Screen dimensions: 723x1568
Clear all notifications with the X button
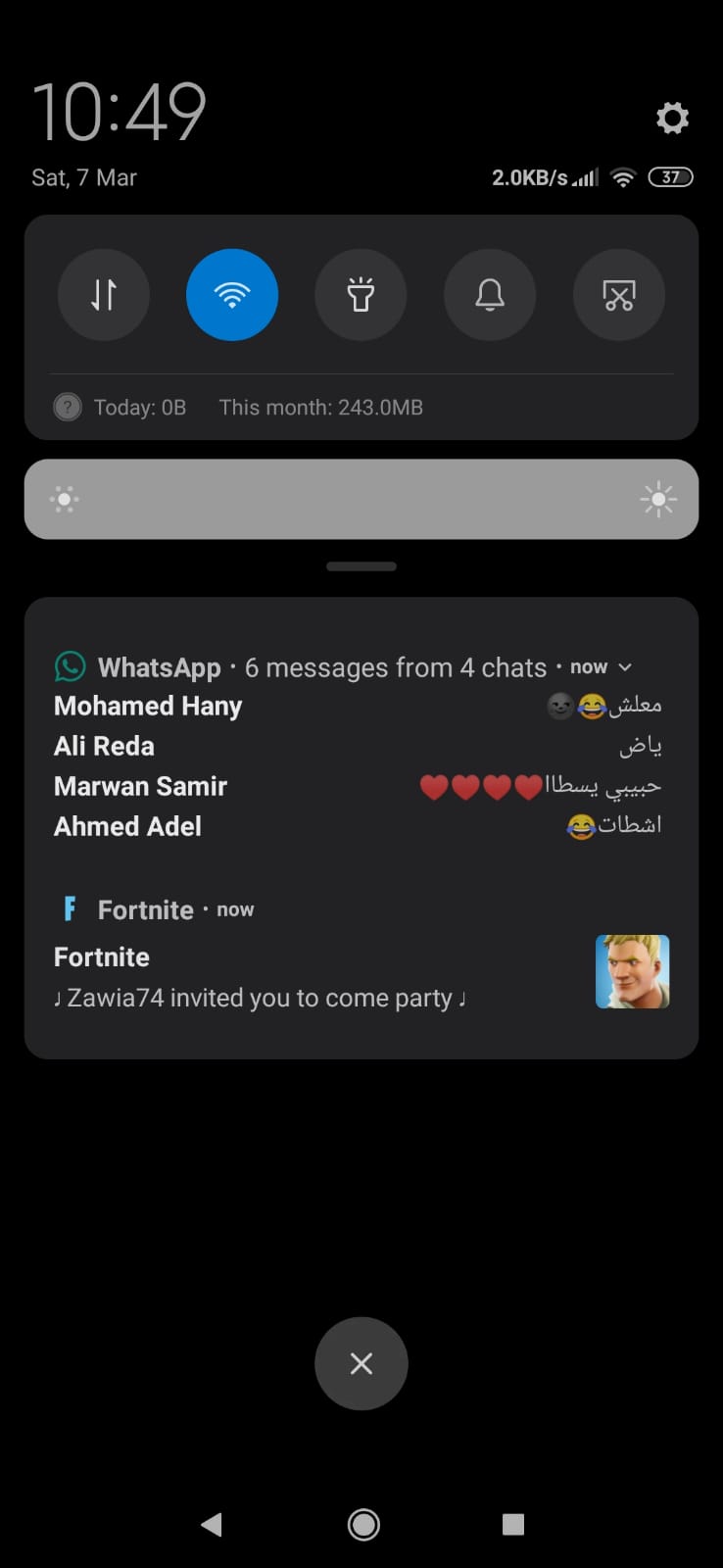[361, 1363]
